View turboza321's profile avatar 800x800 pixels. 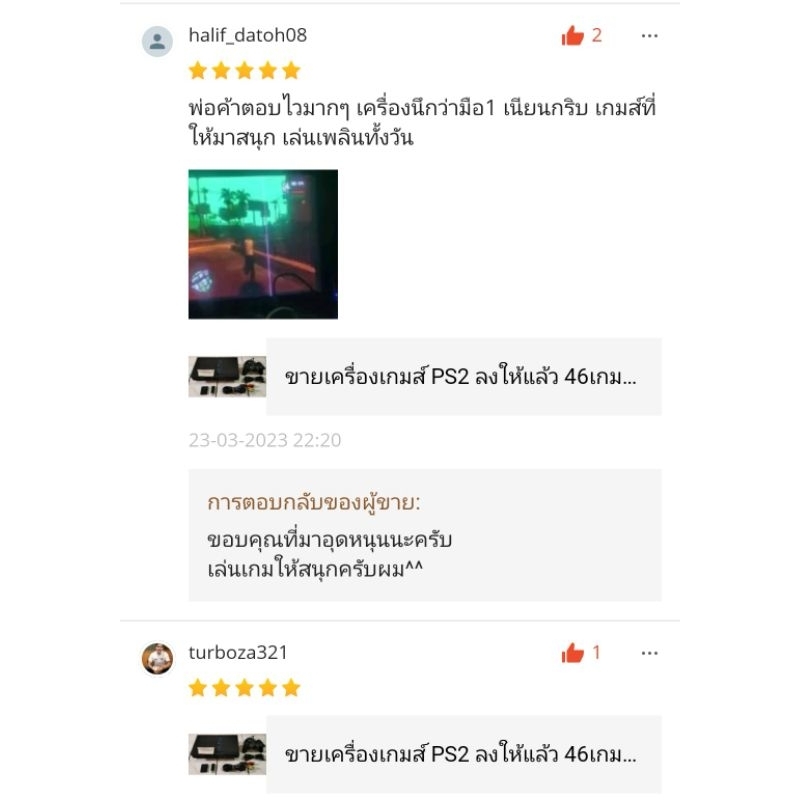coord(157,658)
